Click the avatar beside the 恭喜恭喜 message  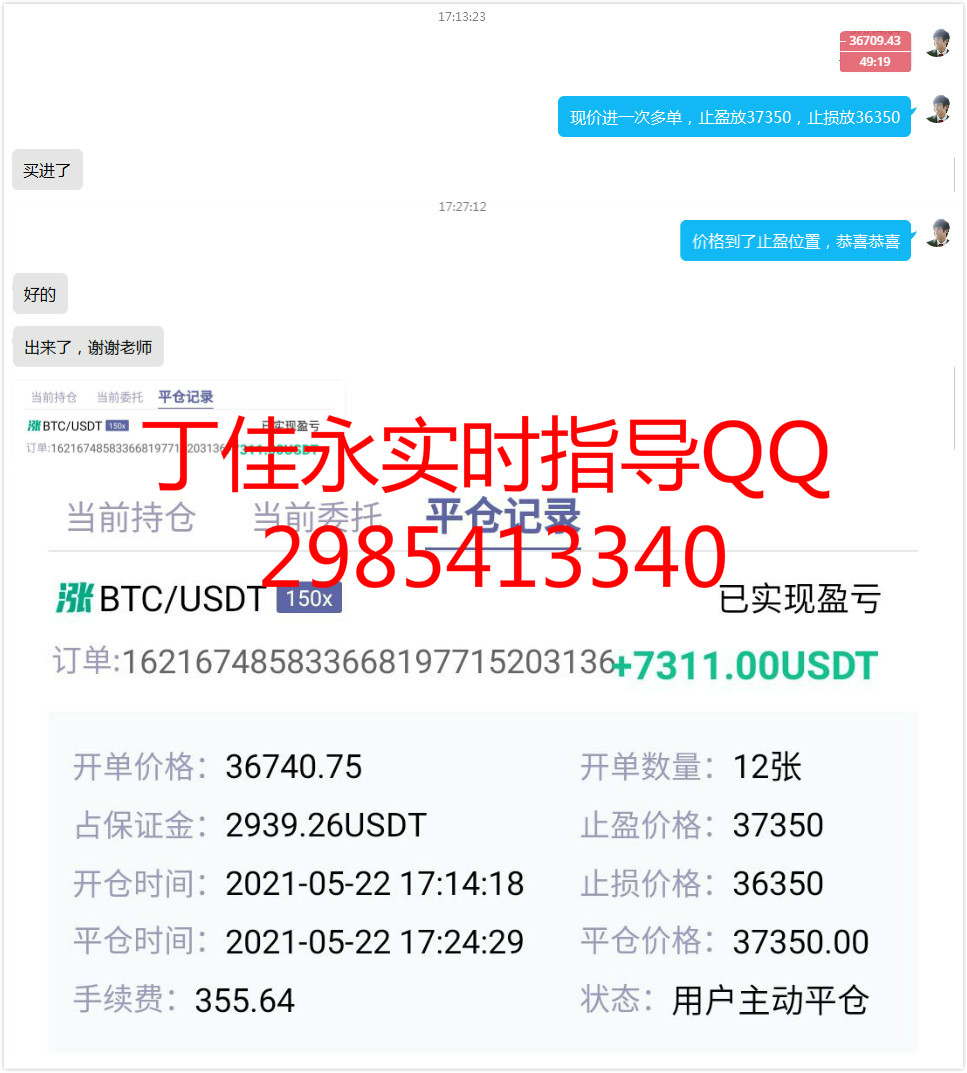tap(938, 235)
